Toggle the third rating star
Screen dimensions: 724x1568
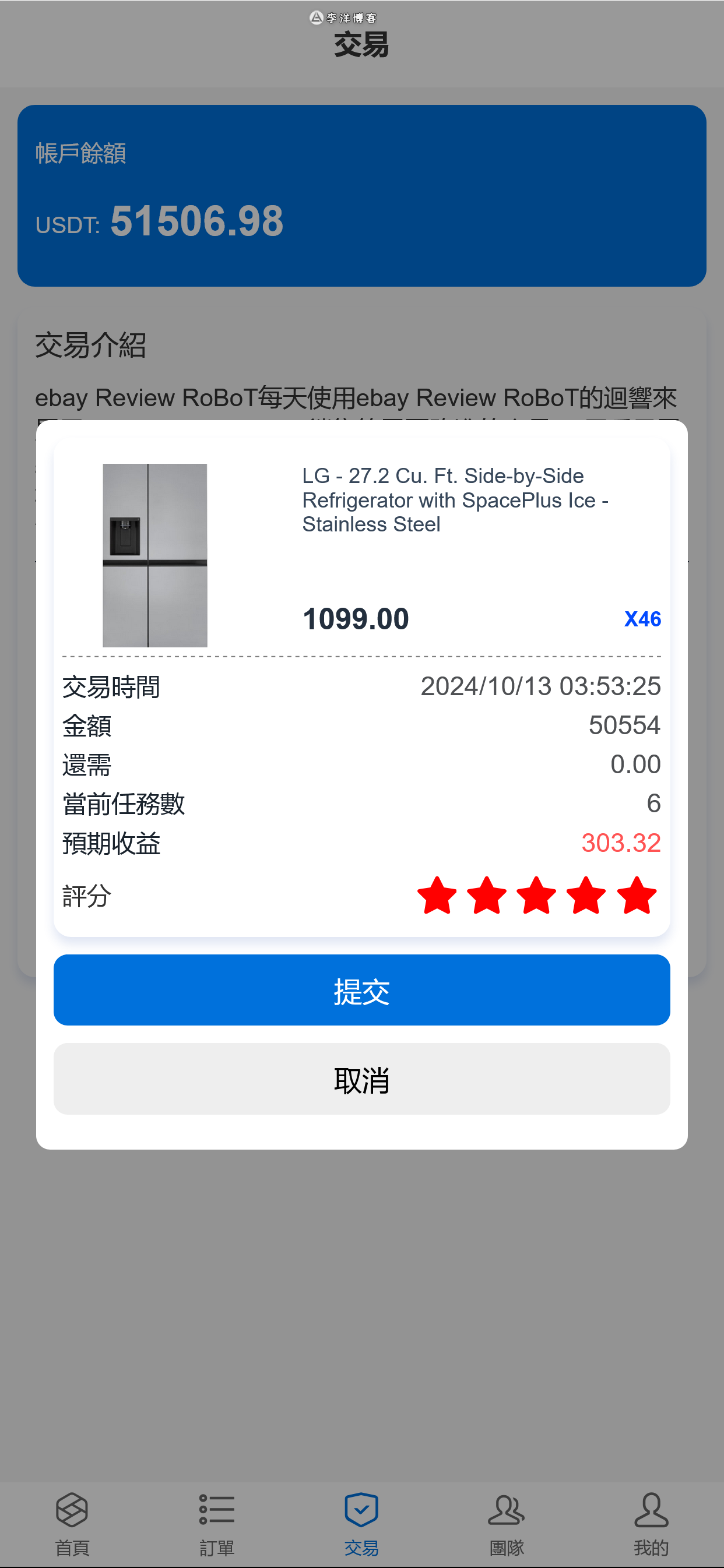[537, 895]
